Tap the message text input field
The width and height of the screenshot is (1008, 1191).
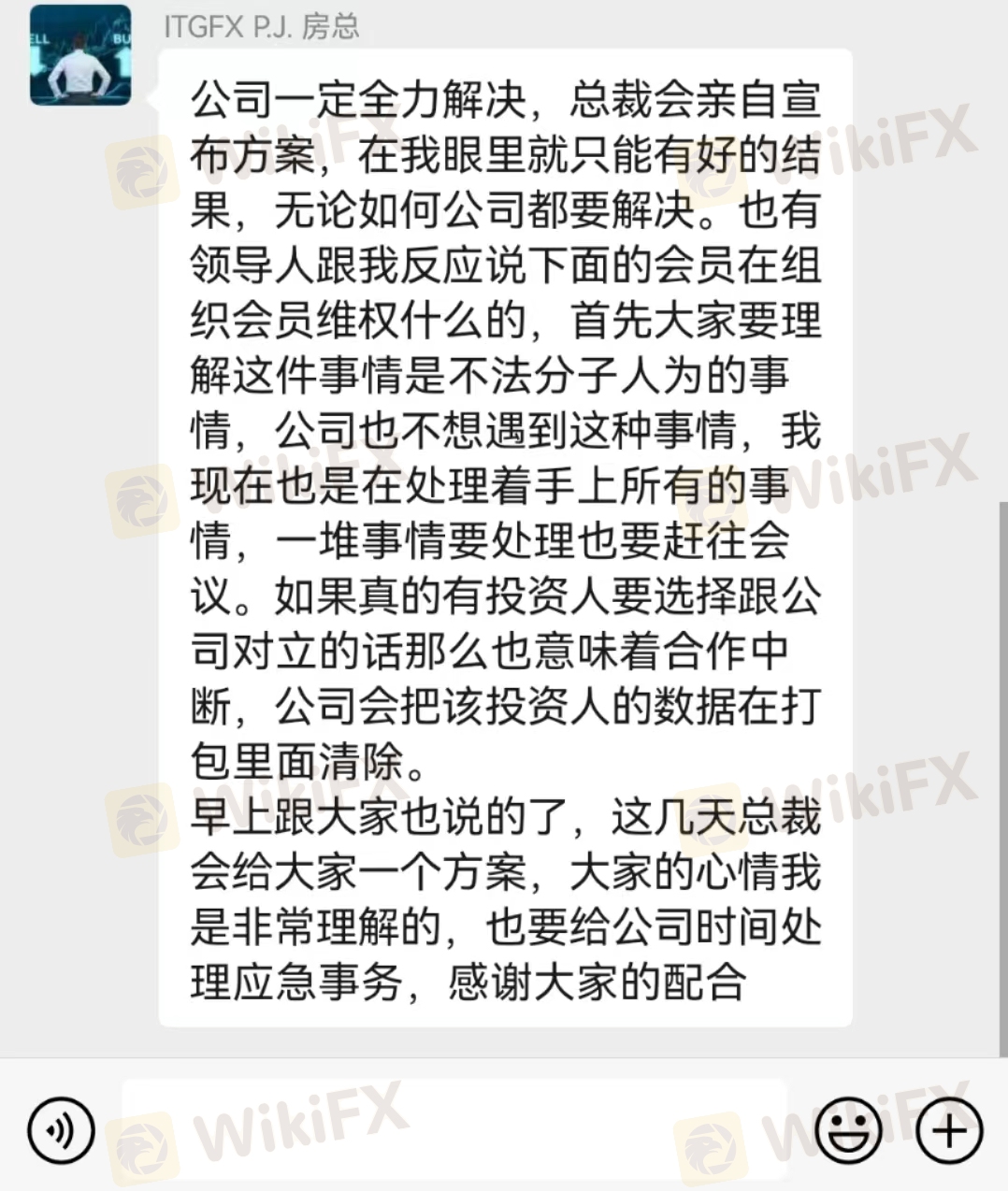[454, 1131]
